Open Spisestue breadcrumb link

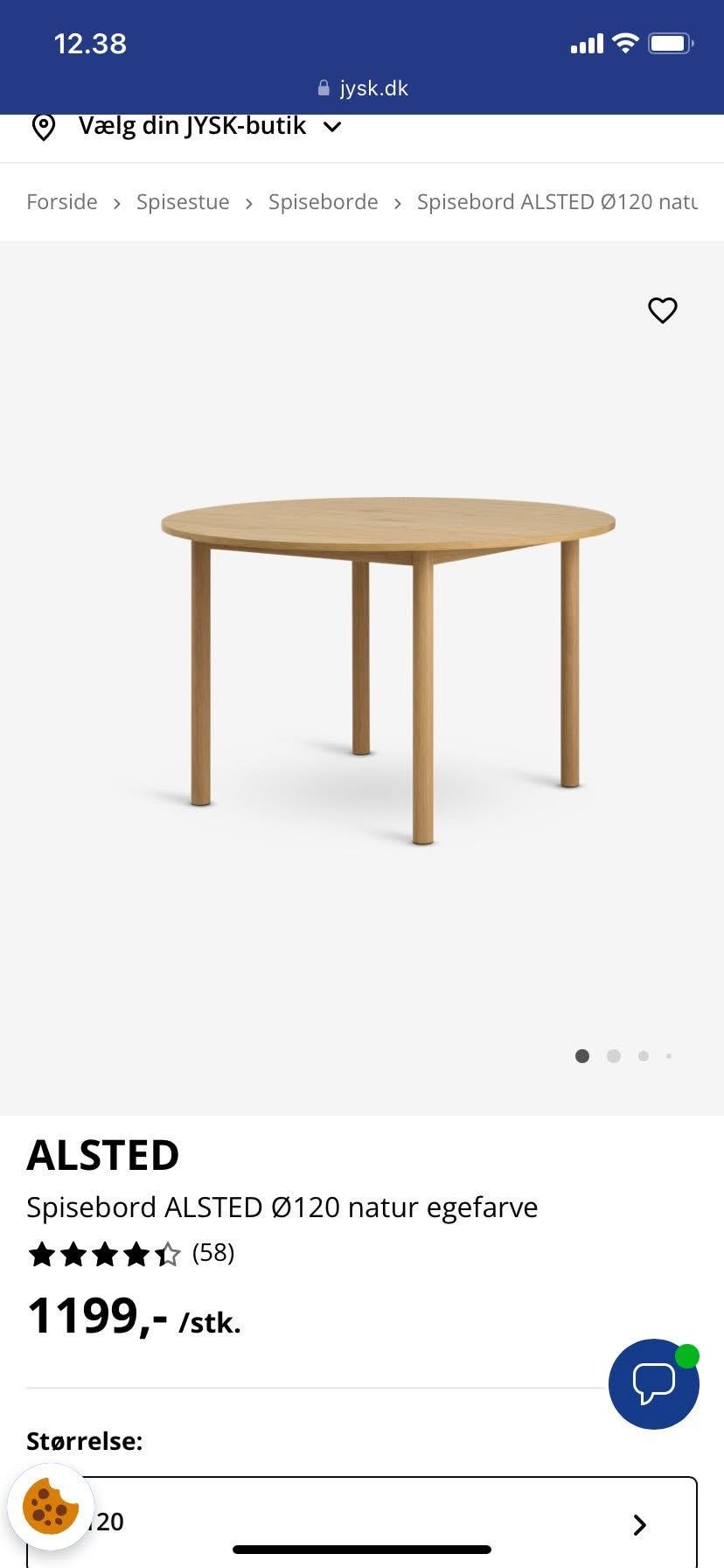coord(183,202)
